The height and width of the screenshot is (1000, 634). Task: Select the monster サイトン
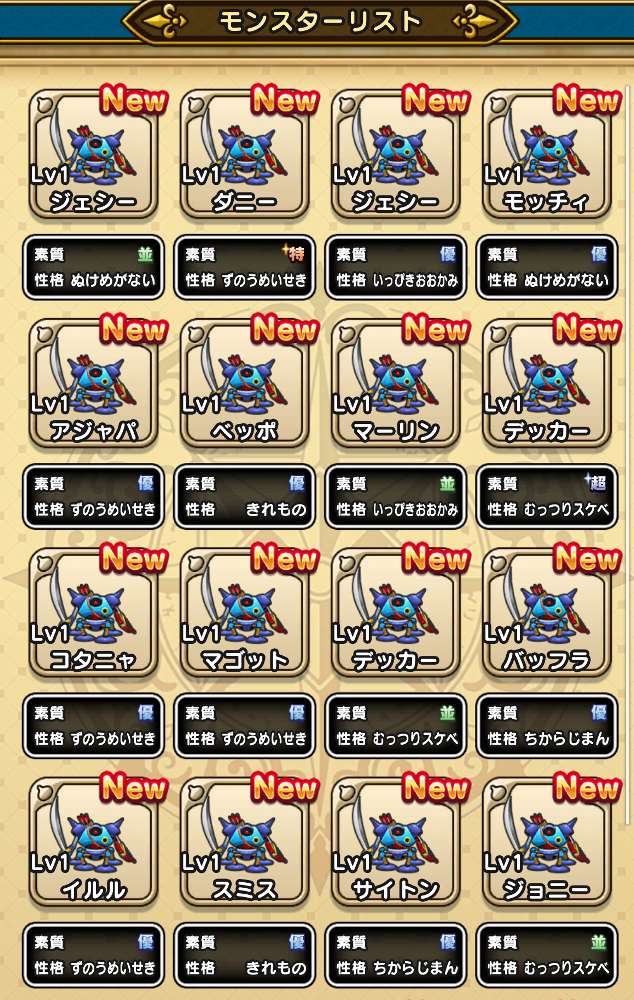[396, 843]
